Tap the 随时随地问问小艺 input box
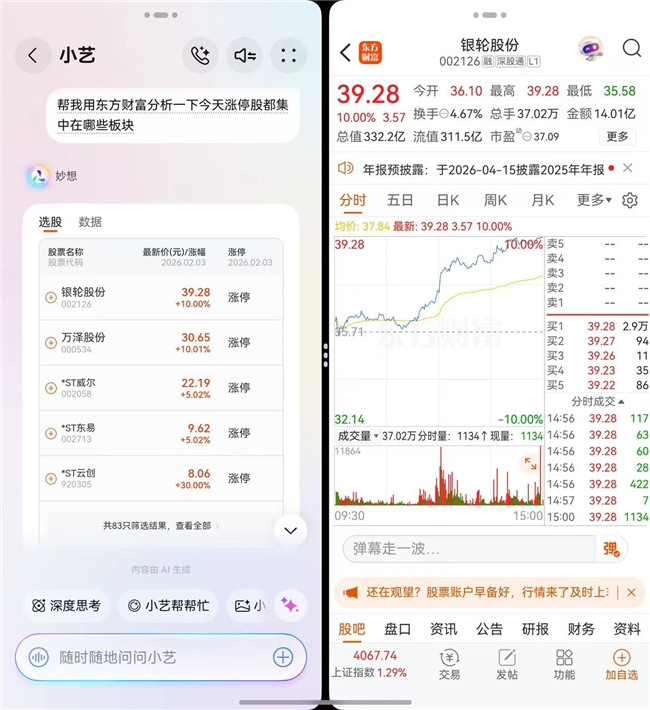This screenshot has width=650, height=710. [150, 657]
